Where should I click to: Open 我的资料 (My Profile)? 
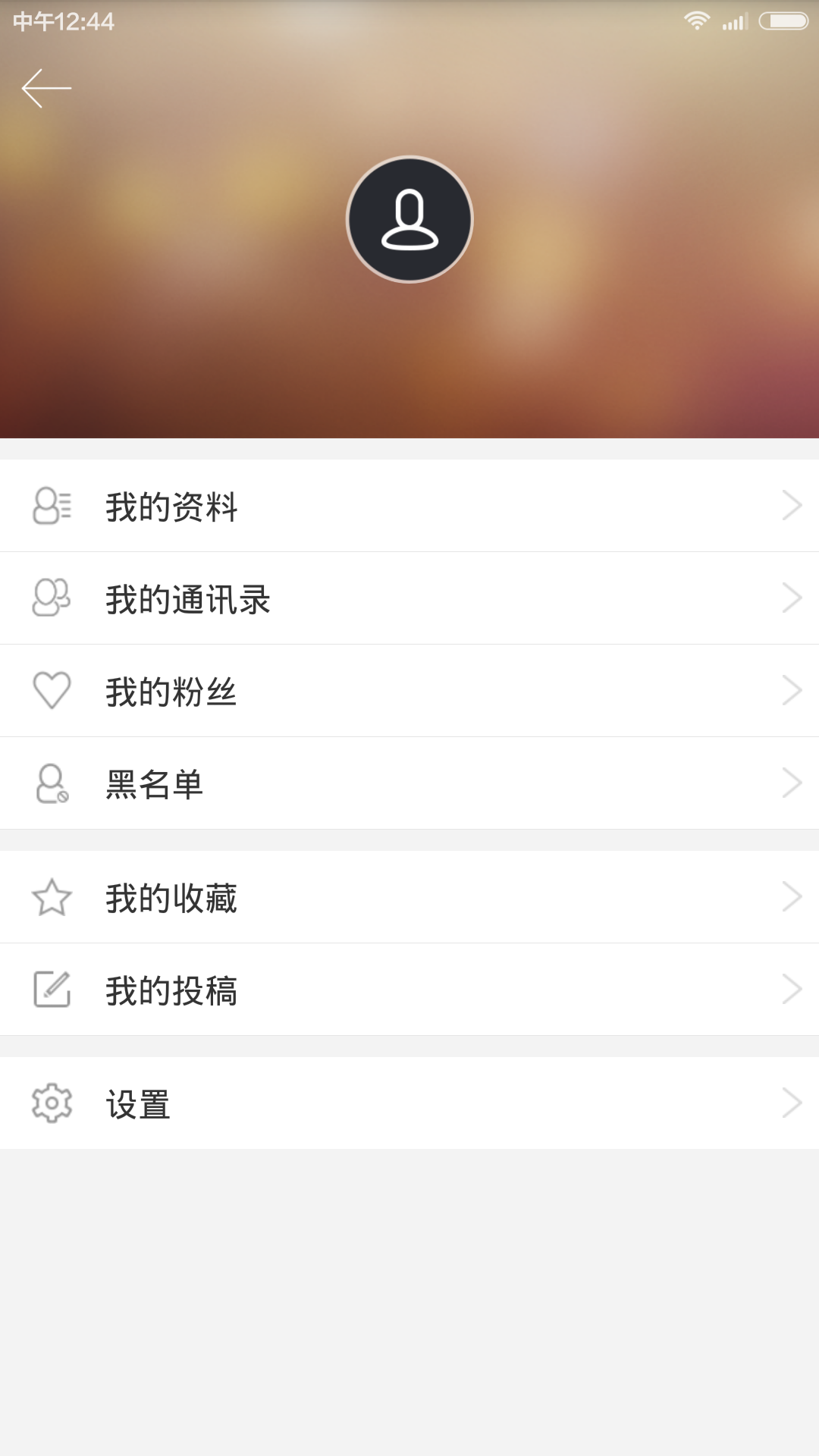tap(409, 506)
